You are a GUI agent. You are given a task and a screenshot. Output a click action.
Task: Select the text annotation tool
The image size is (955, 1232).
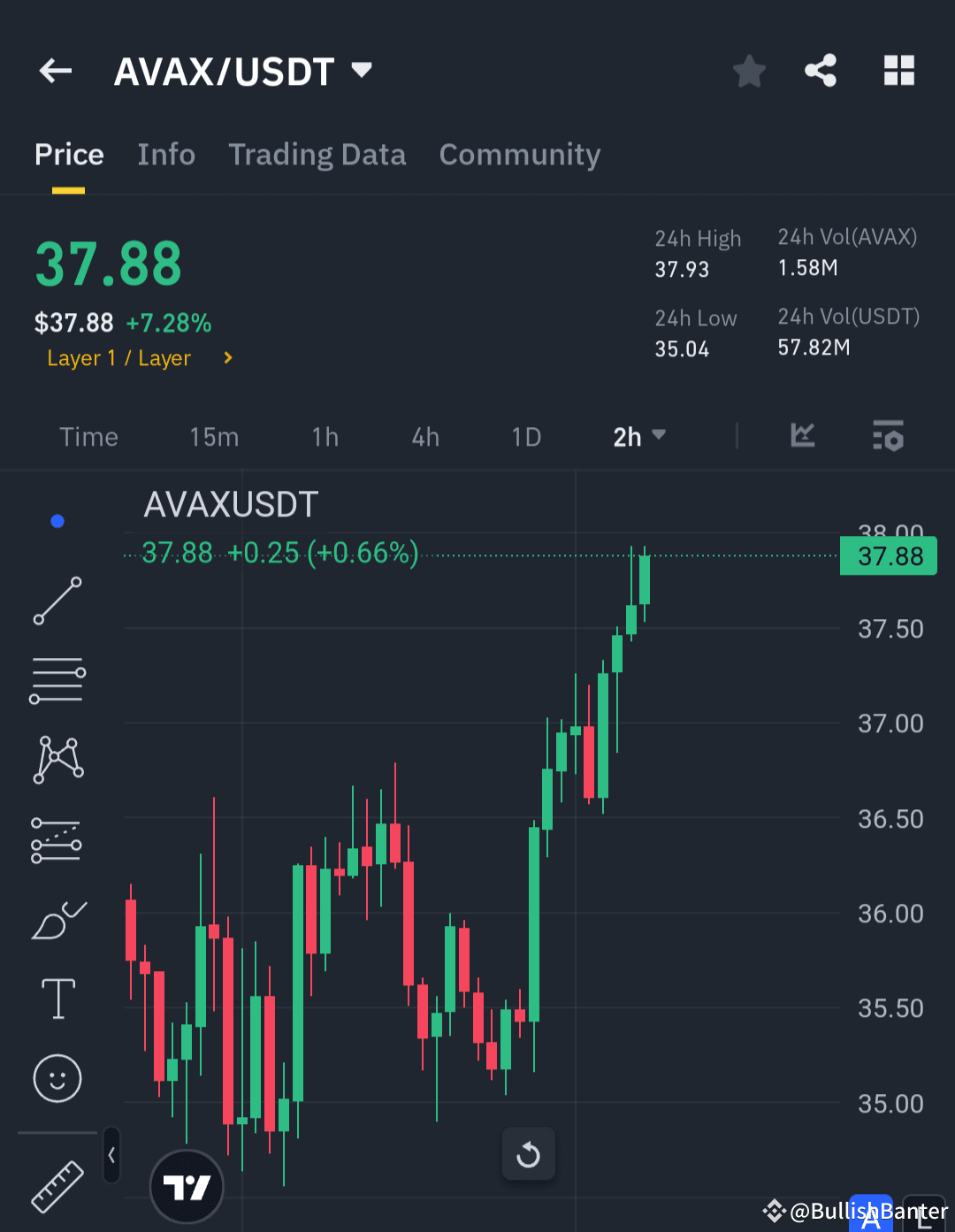(x=57, y=998)
